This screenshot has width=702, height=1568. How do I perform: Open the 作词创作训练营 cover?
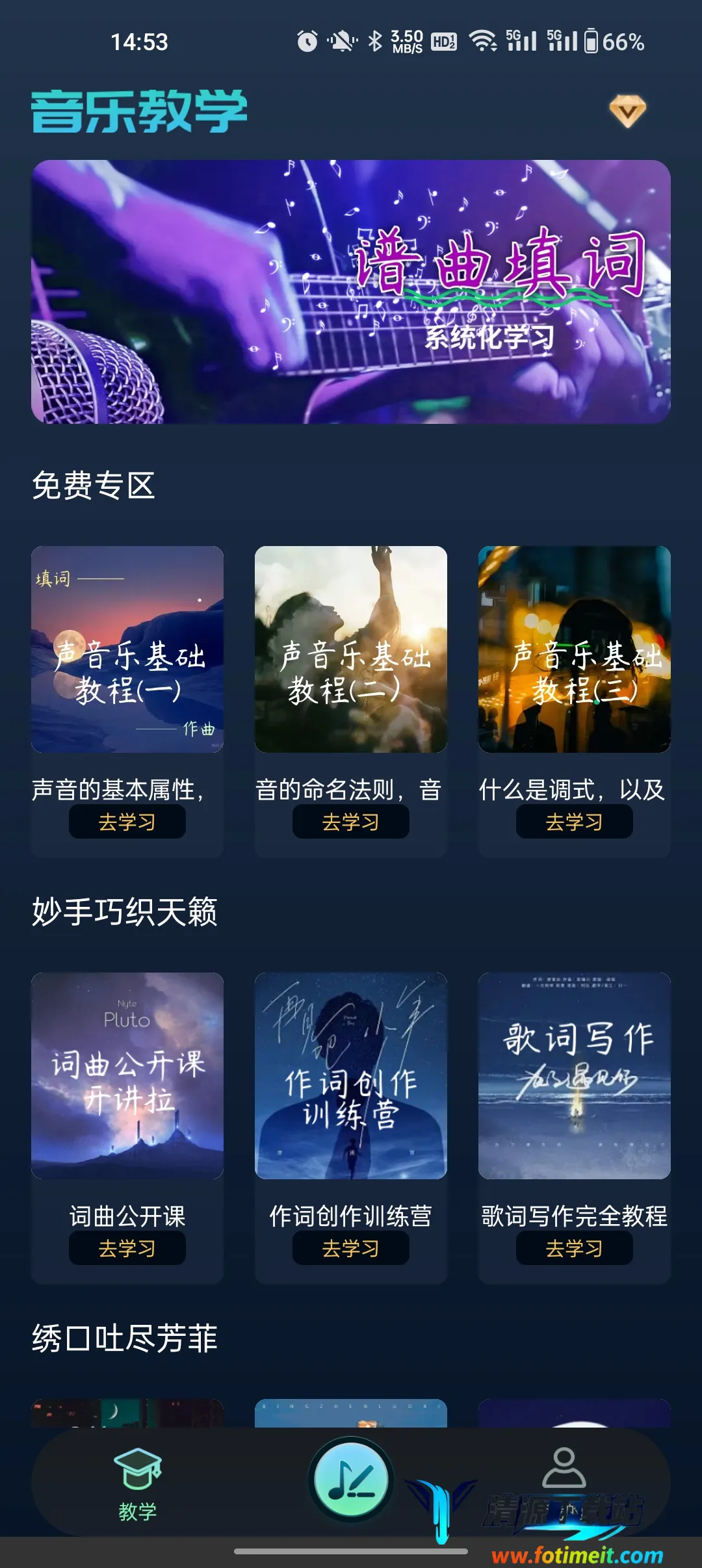coord(351,1075)
